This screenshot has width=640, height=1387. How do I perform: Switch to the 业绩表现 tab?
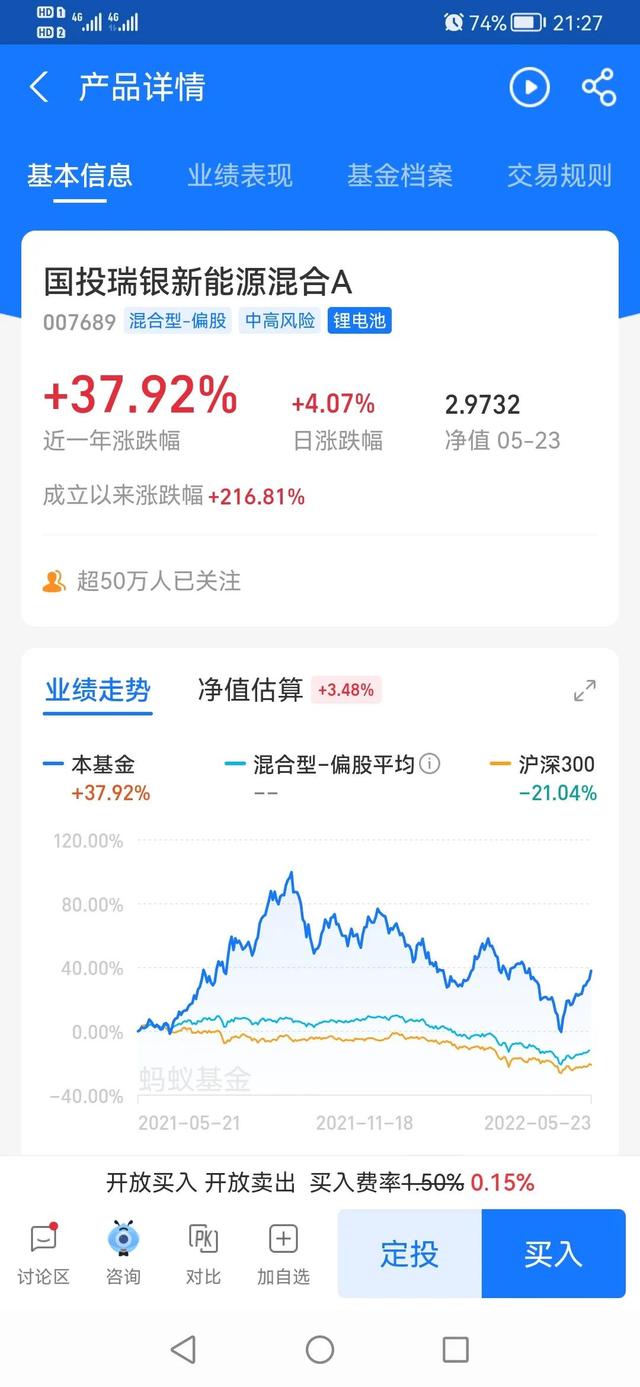coord(240,176)
